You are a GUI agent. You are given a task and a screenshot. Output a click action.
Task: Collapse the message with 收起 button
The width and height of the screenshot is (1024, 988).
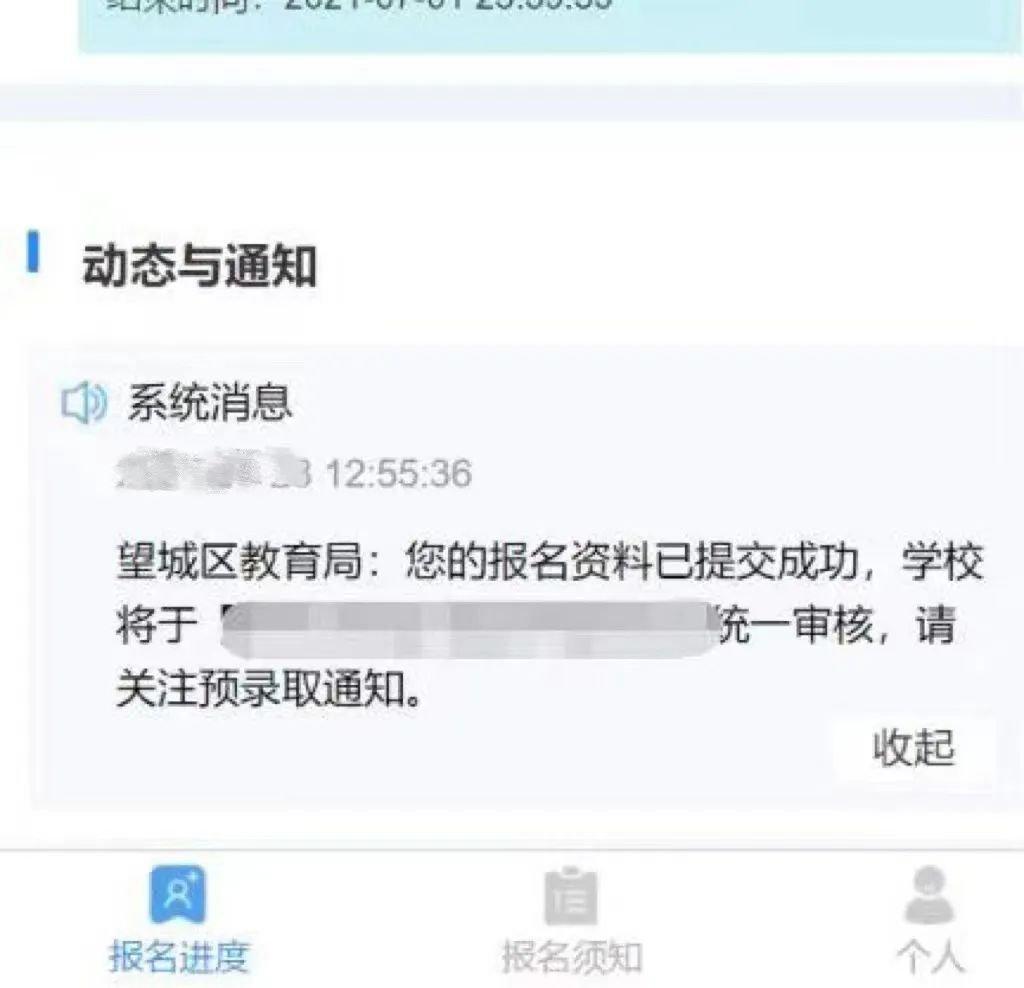point(914,749)
